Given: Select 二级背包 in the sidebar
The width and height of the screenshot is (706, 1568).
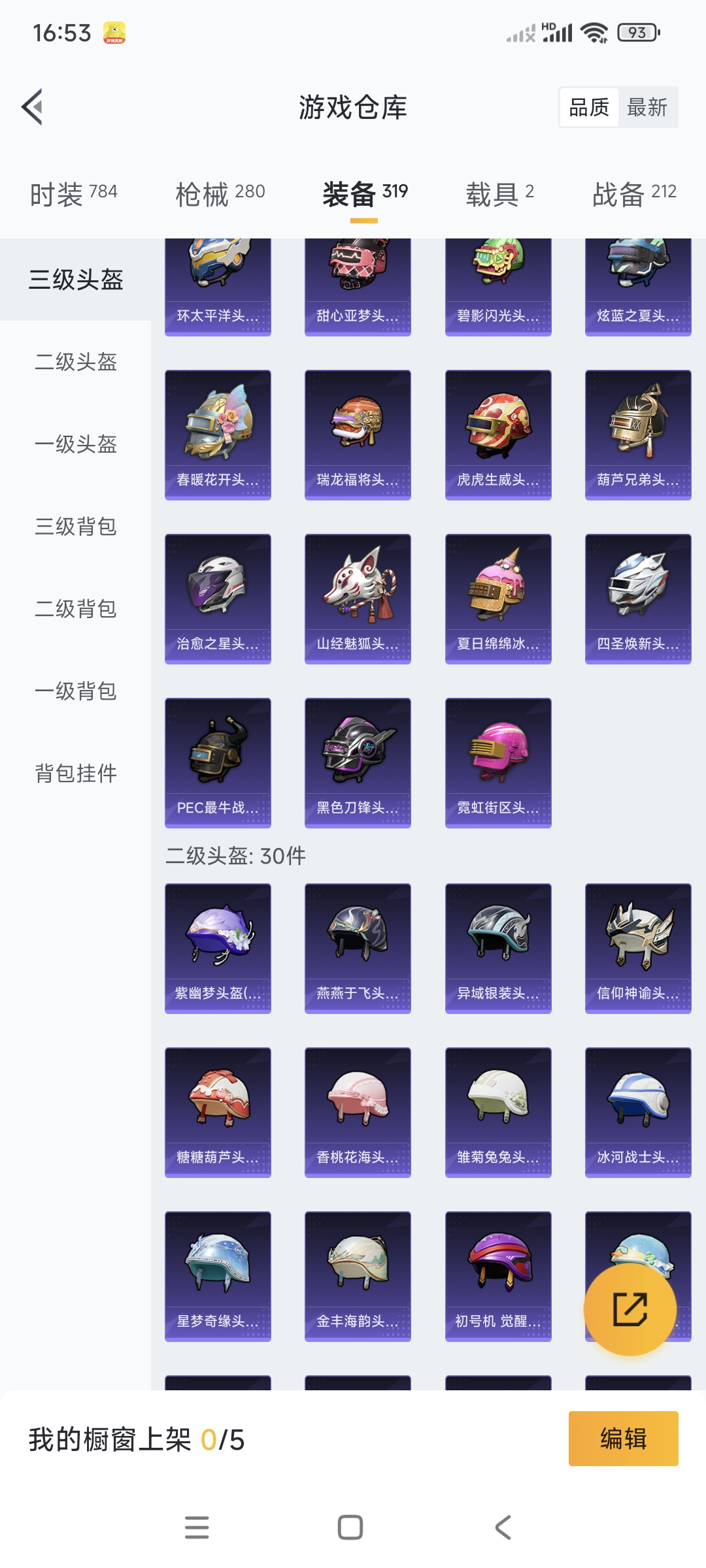Looking at the screenshot, I should coord(76,609).
